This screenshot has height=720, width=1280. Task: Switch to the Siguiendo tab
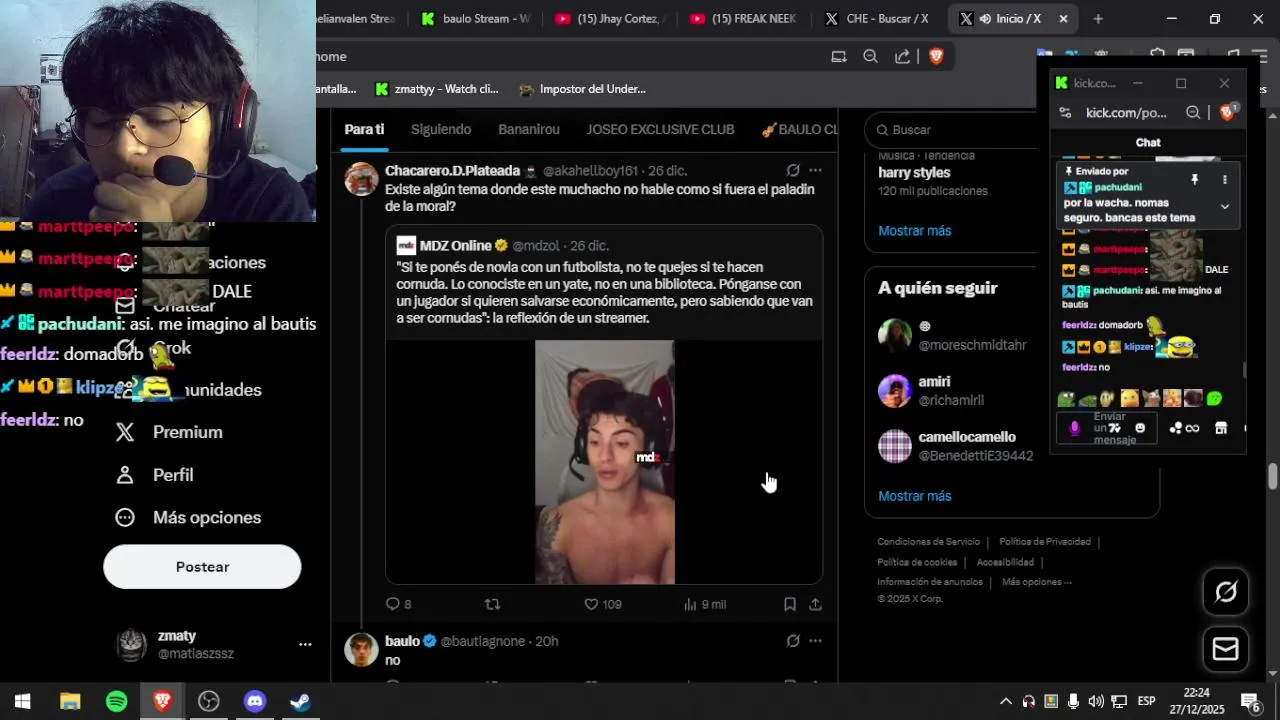(440, 129)
